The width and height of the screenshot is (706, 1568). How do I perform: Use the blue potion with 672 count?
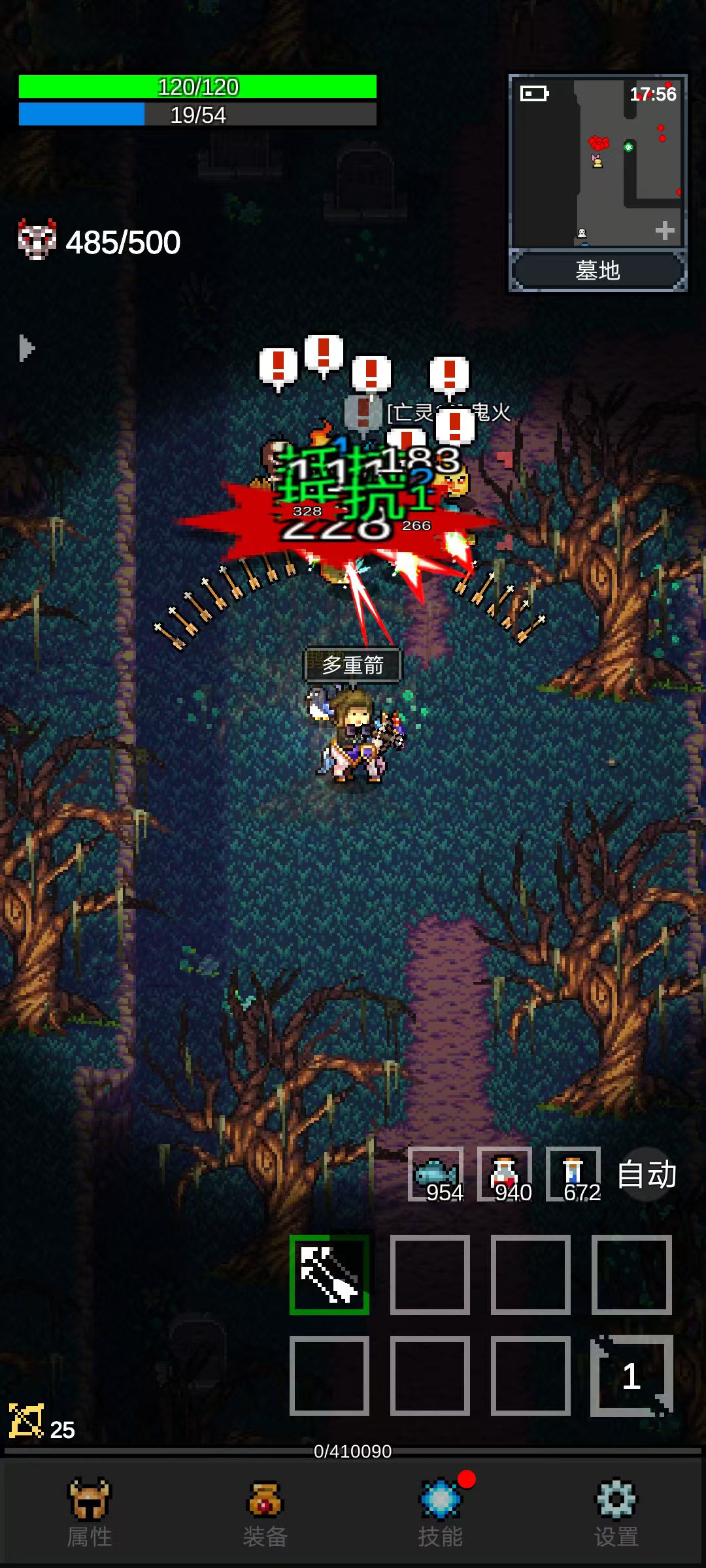pyautogui.click(x=573, y=1174)
